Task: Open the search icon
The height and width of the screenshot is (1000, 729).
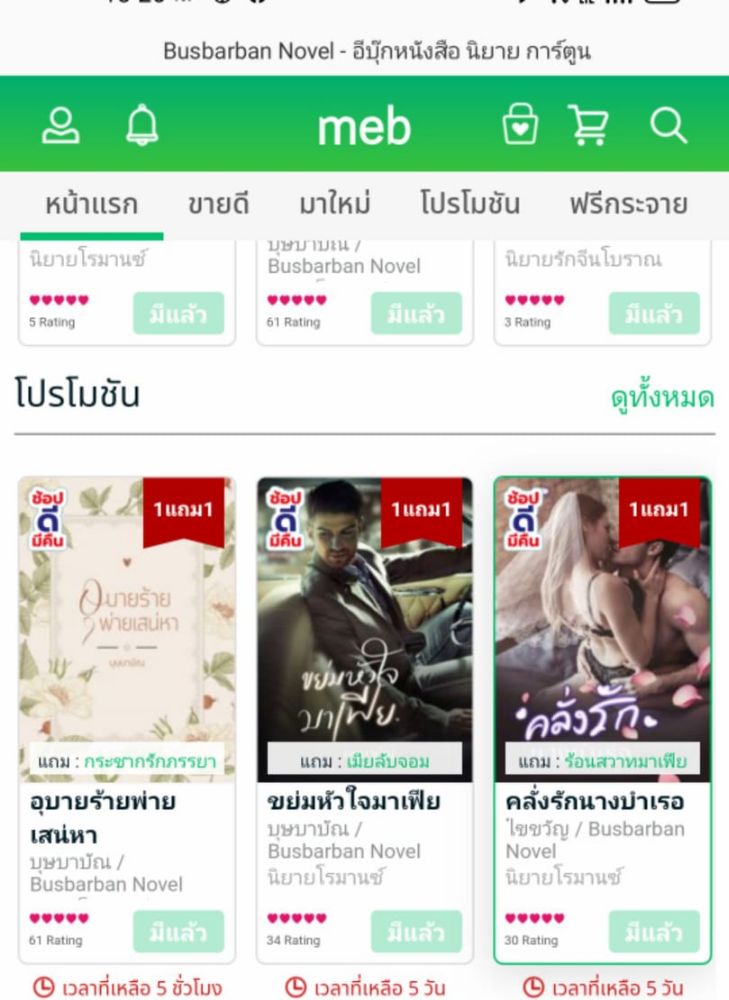Action: 667,127
